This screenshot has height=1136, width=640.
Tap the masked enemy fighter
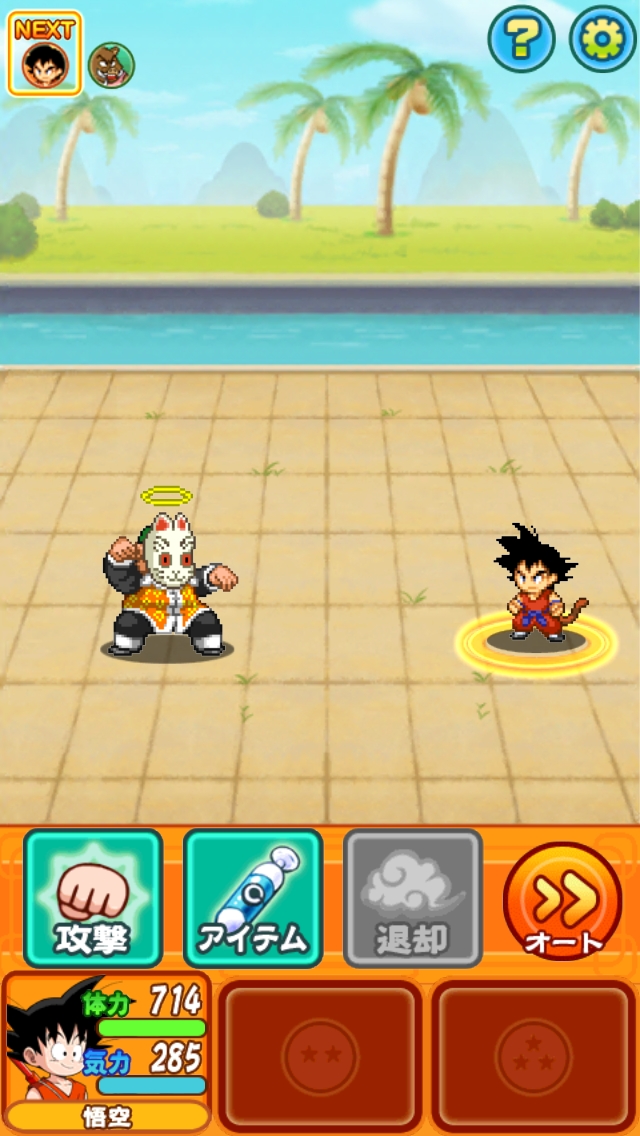tap(168, 585)
